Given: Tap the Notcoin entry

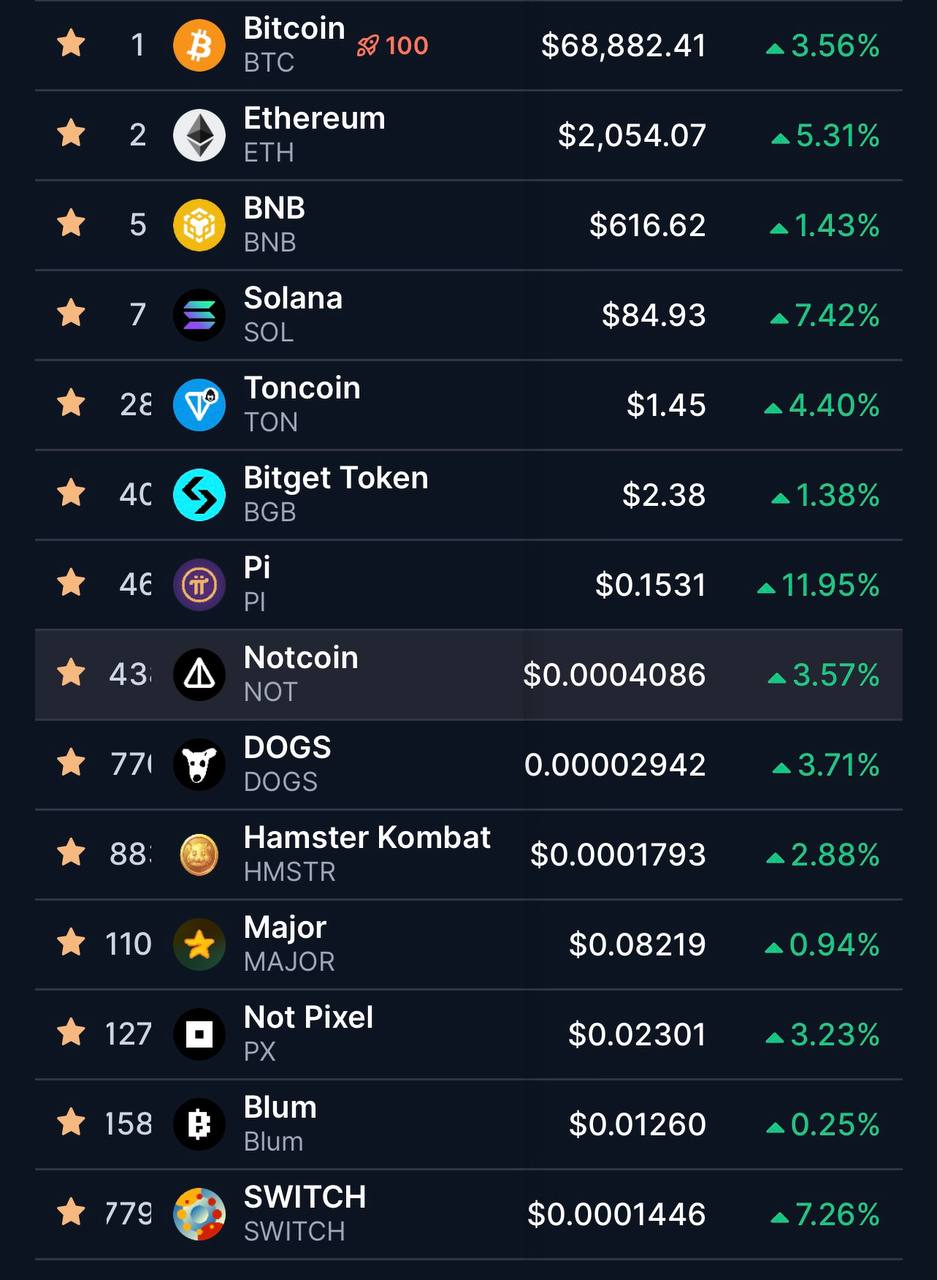Looking at the screenshot, I should 301,674.
